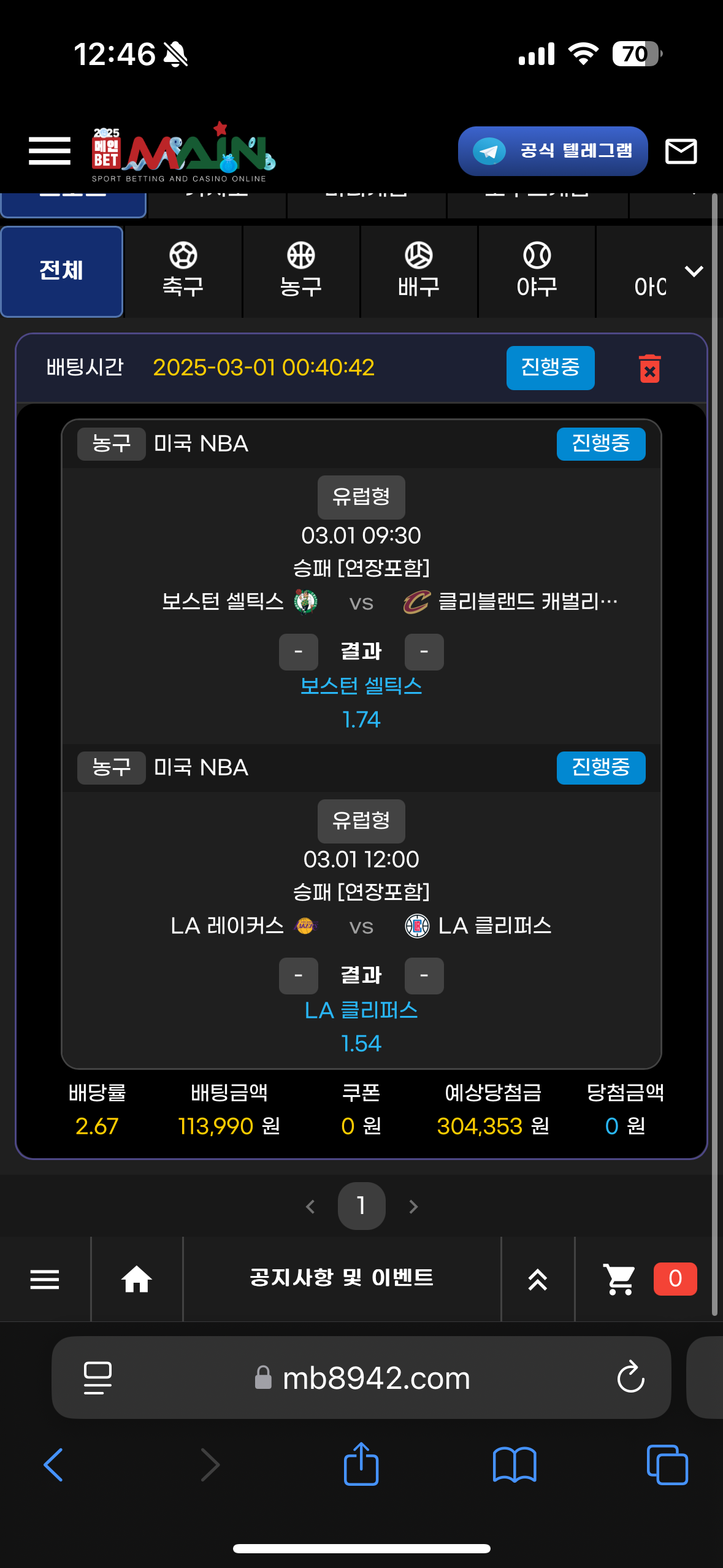Image resolution: width=723 pixels, height=1568 pixels.
Task: Delete the bet slip with trash icon
Action: (x=649, y=369)
